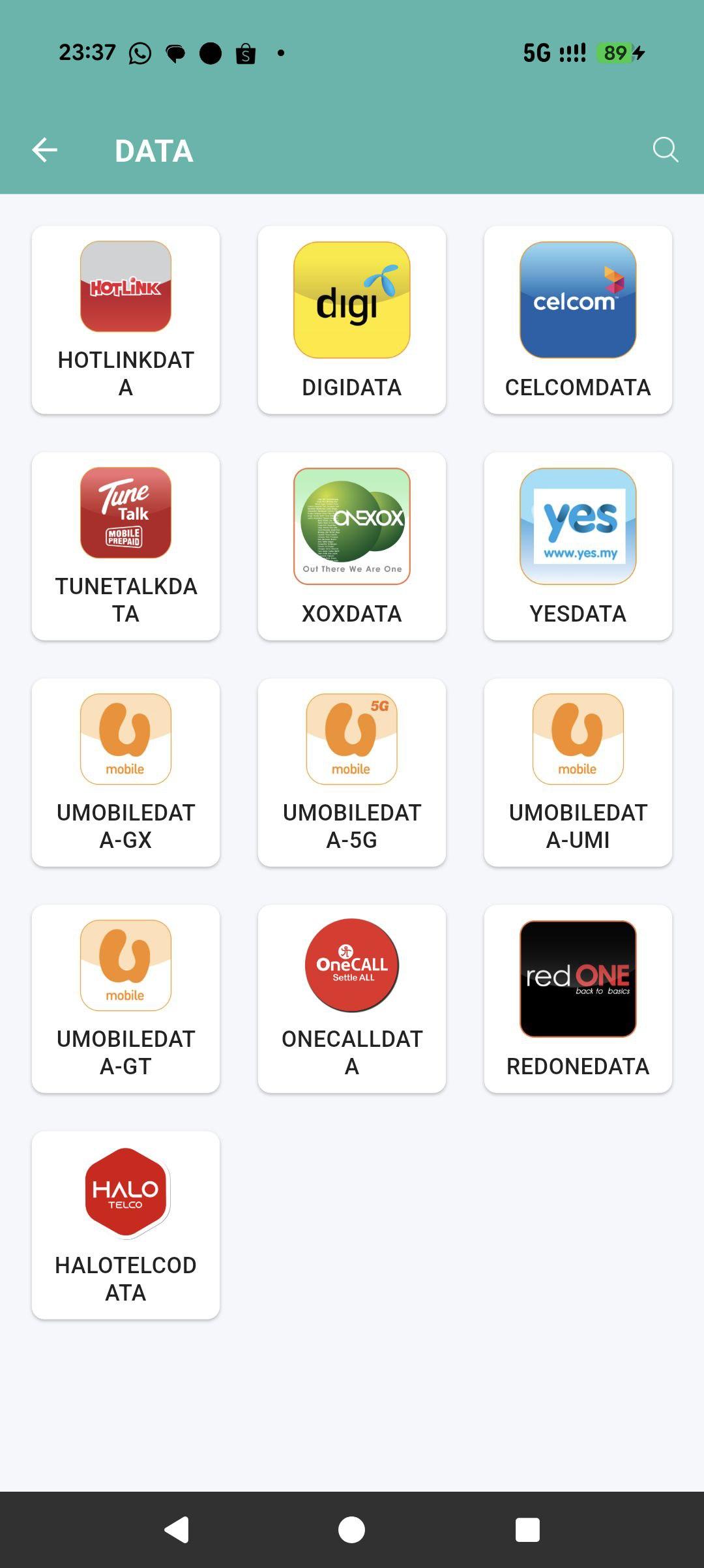Choose REDONEDATA provider

click(x=578, y=999)
